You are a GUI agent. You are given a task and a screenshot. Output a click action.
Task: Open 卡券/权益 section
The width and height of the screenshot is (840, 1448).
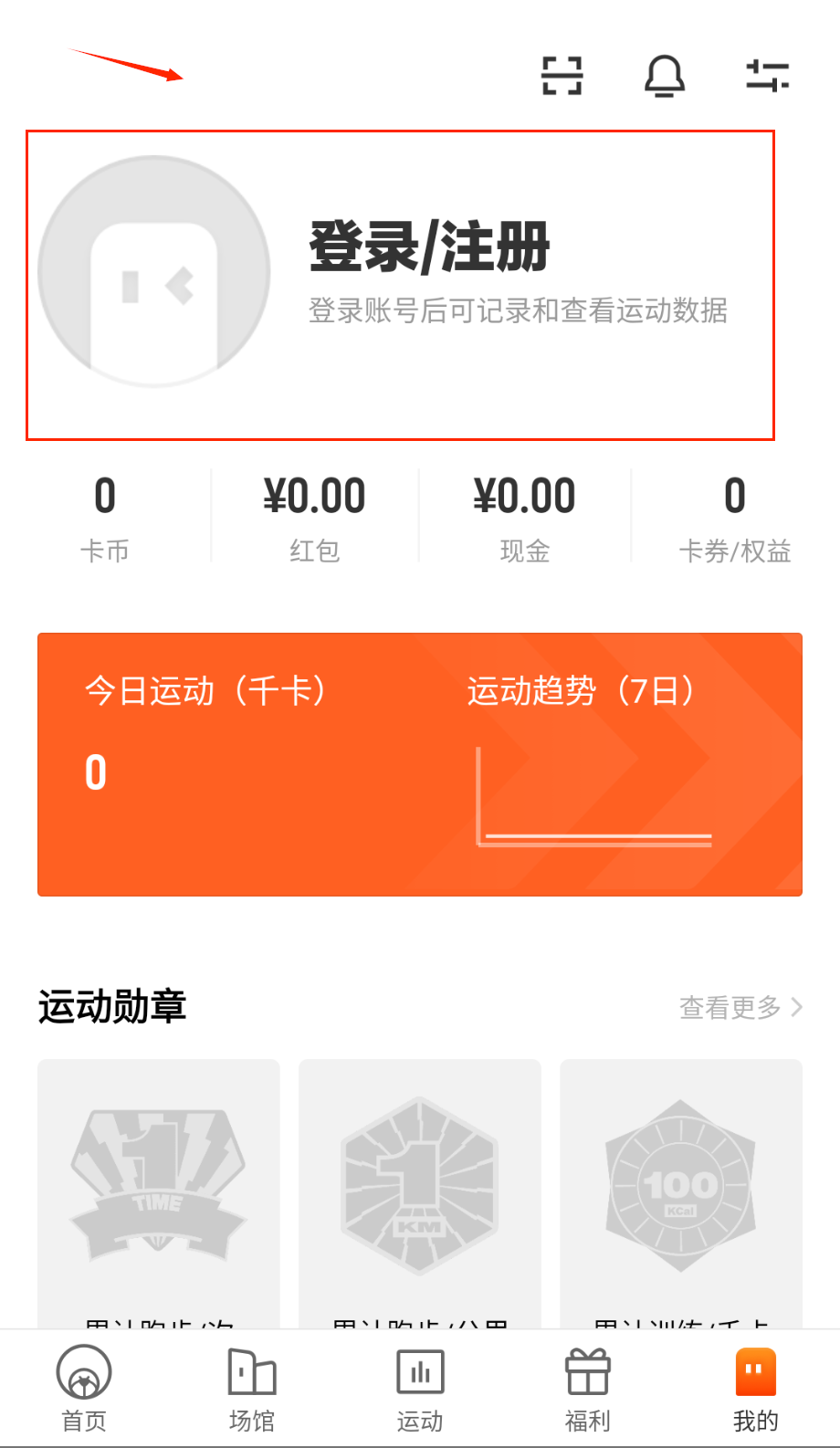click(x=734, y=518)
